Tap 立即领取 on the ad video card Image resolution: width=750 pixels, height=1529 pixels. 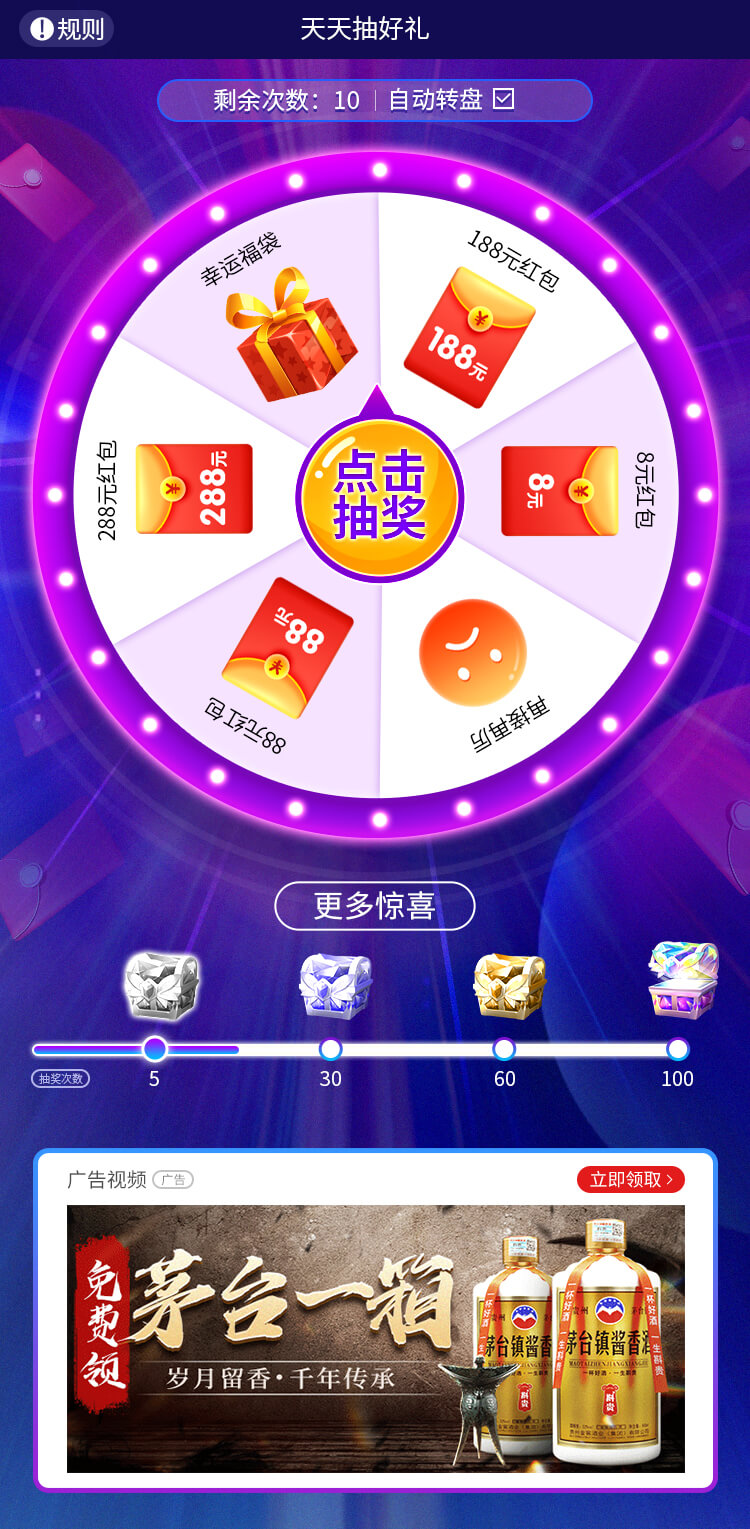[631, 1179]
